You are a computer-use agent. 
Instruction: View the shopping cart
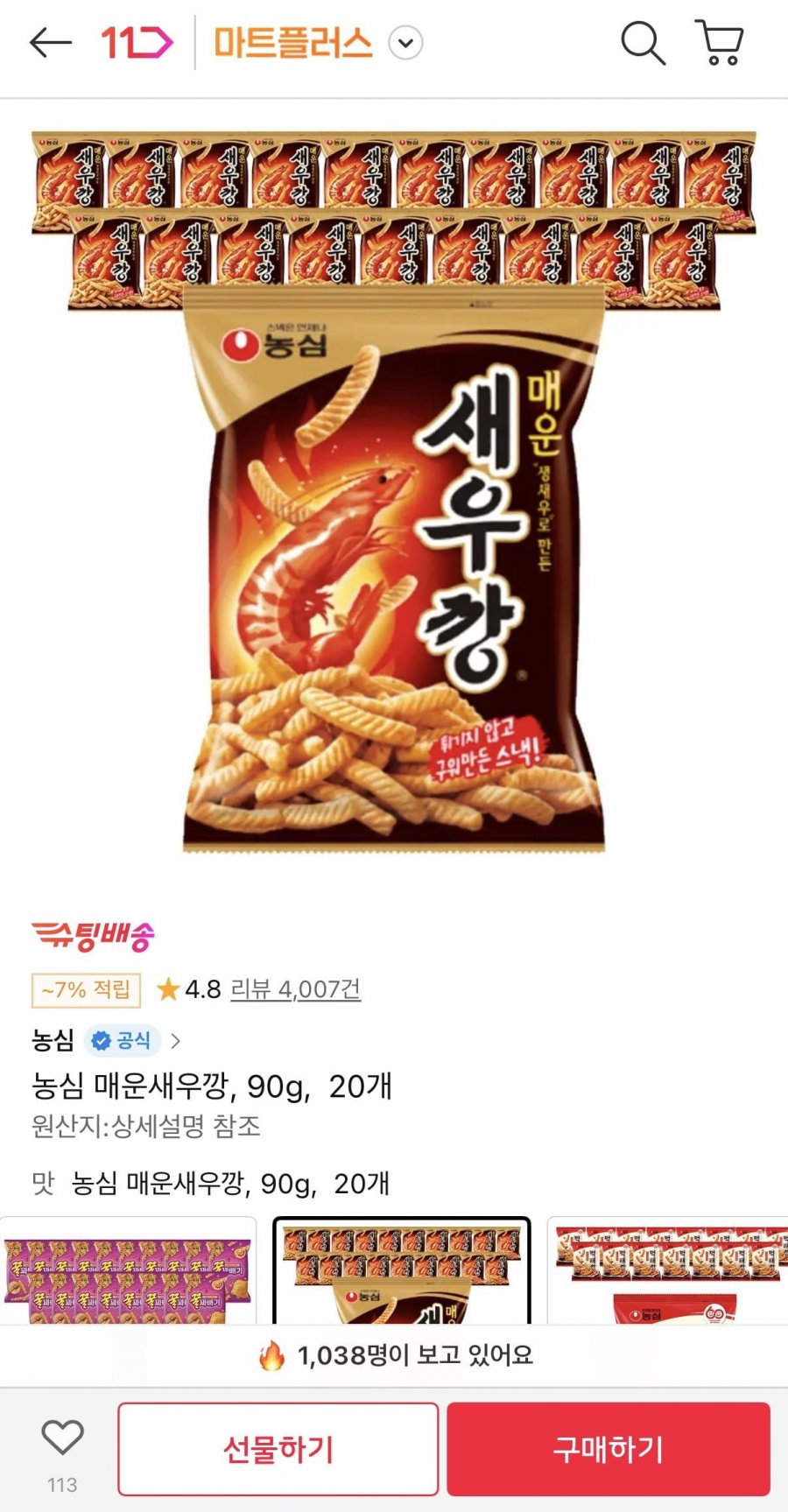coord(720,42)
